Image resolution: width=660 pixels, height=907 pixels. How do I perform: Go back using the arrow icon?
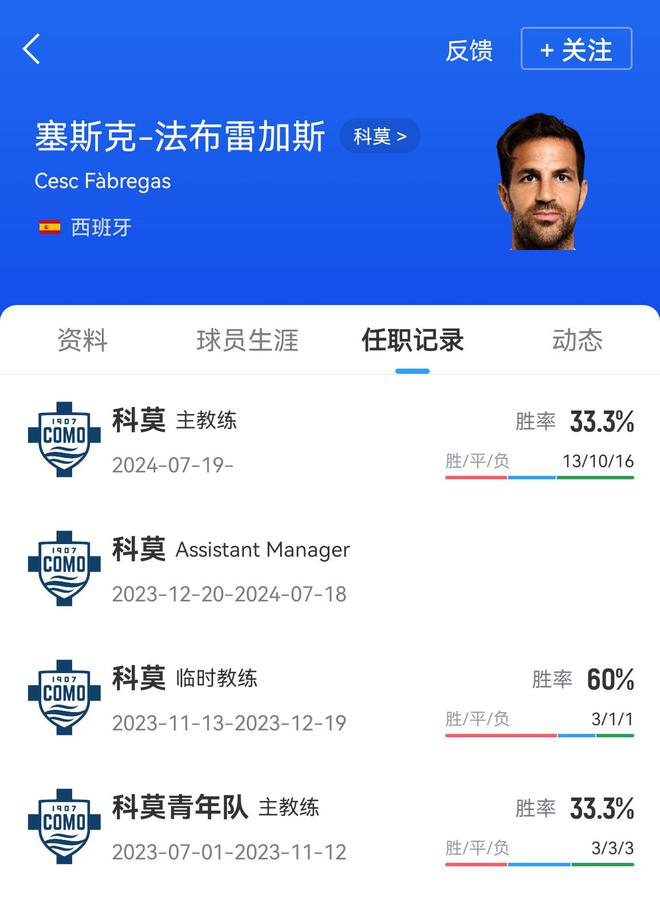point(32,49)
